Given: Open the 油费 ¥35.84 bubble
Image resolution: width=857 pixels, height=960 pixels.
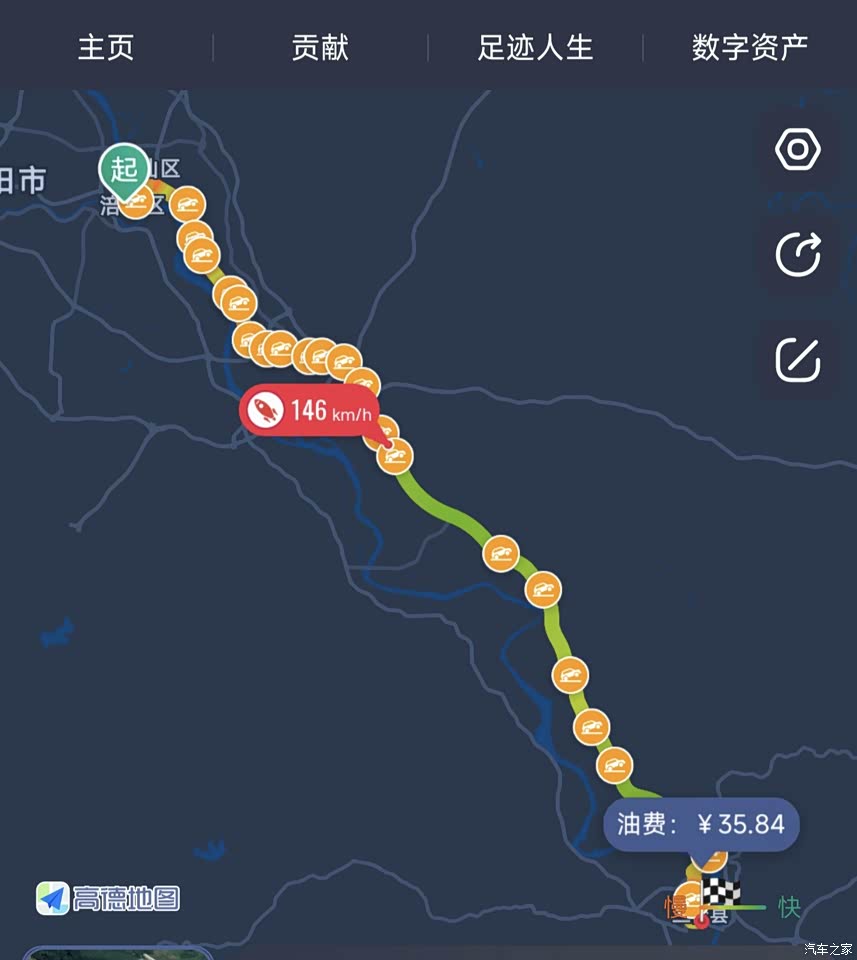Looking at the screenshot, I should 701,824.
